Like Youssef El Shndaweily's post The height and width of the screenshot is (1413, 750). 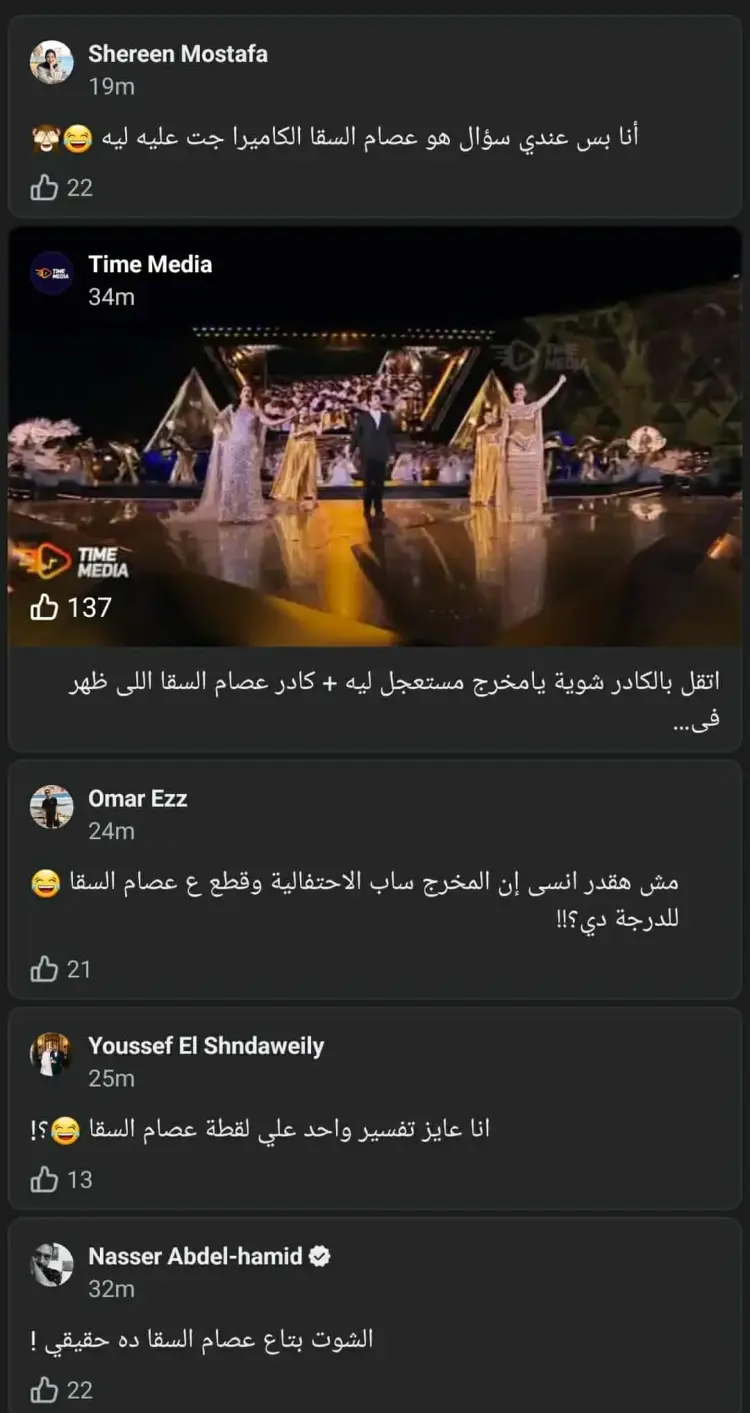(44, 1180)
